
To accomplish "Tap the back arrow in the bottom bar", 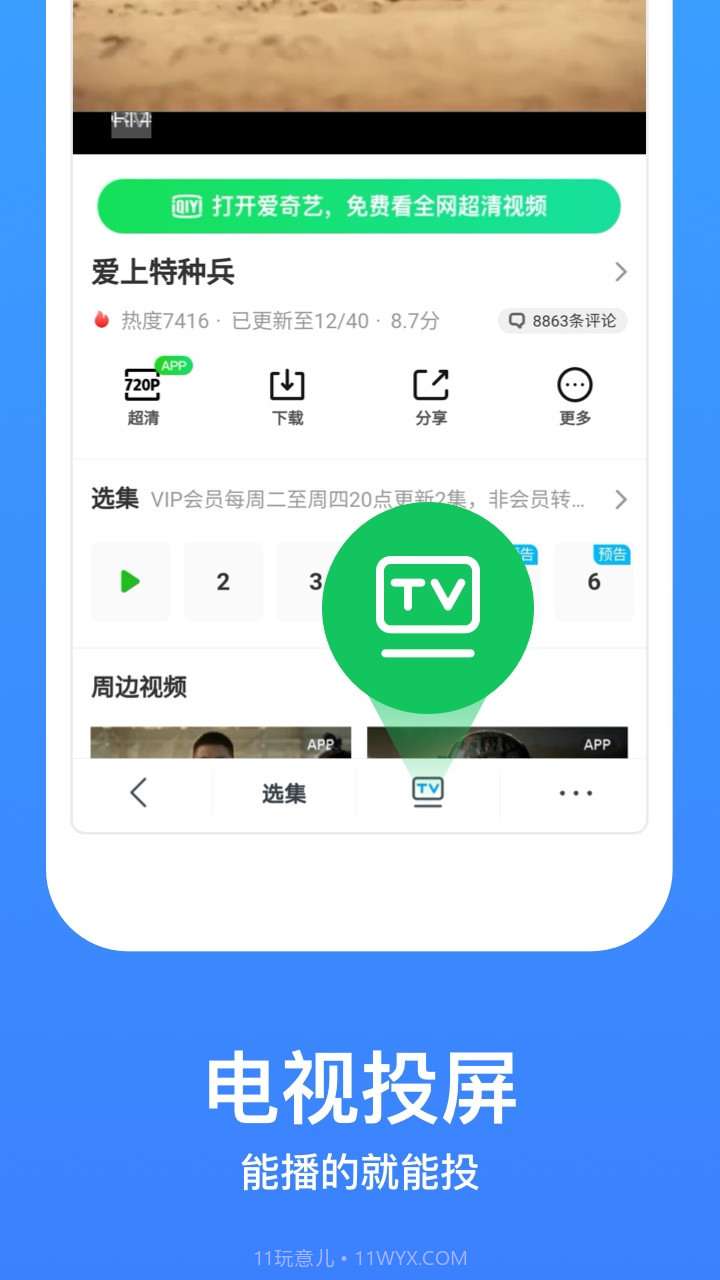I will point(140,792).
